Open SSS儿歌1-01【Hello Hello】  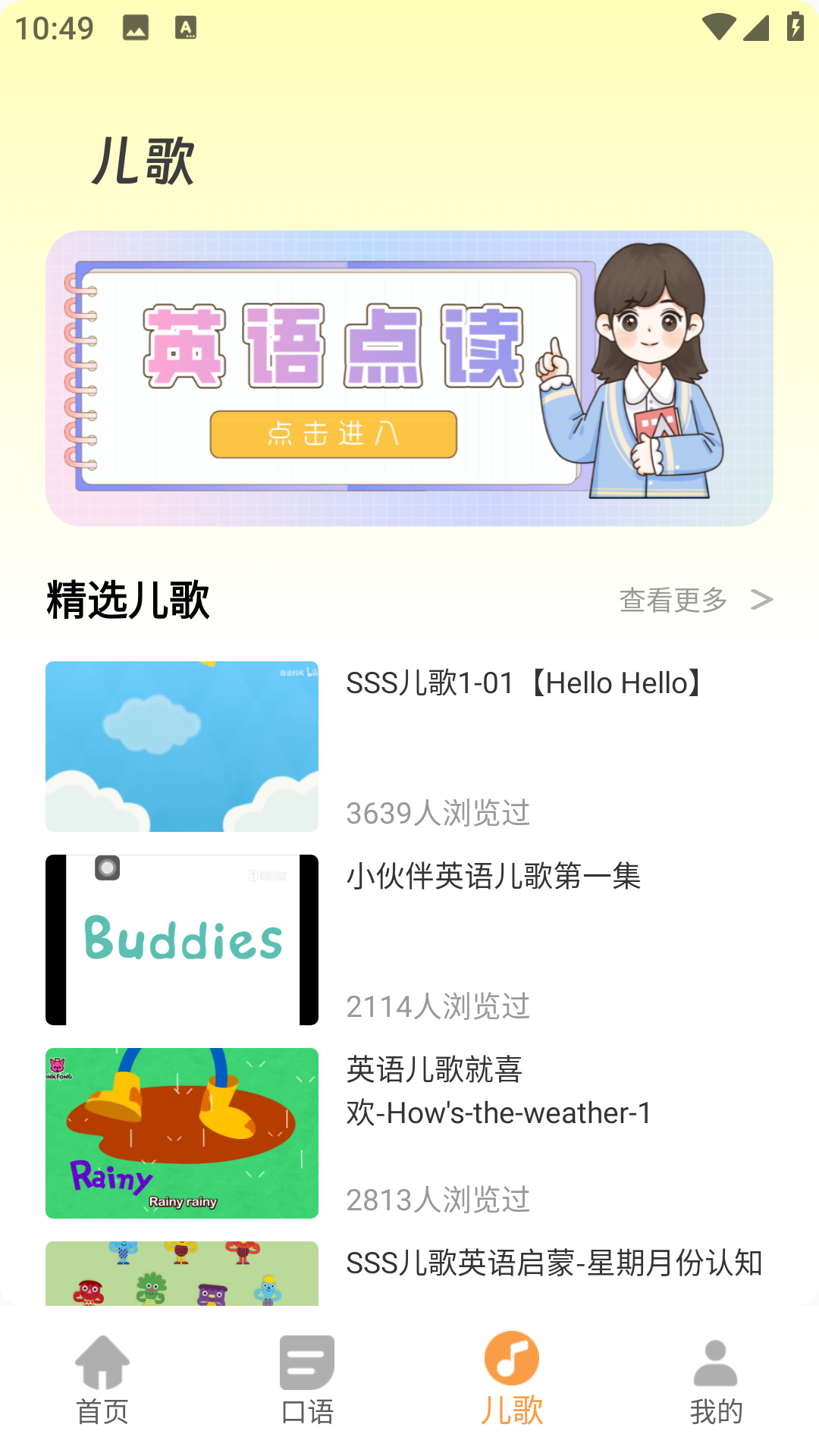click(523, 683)
